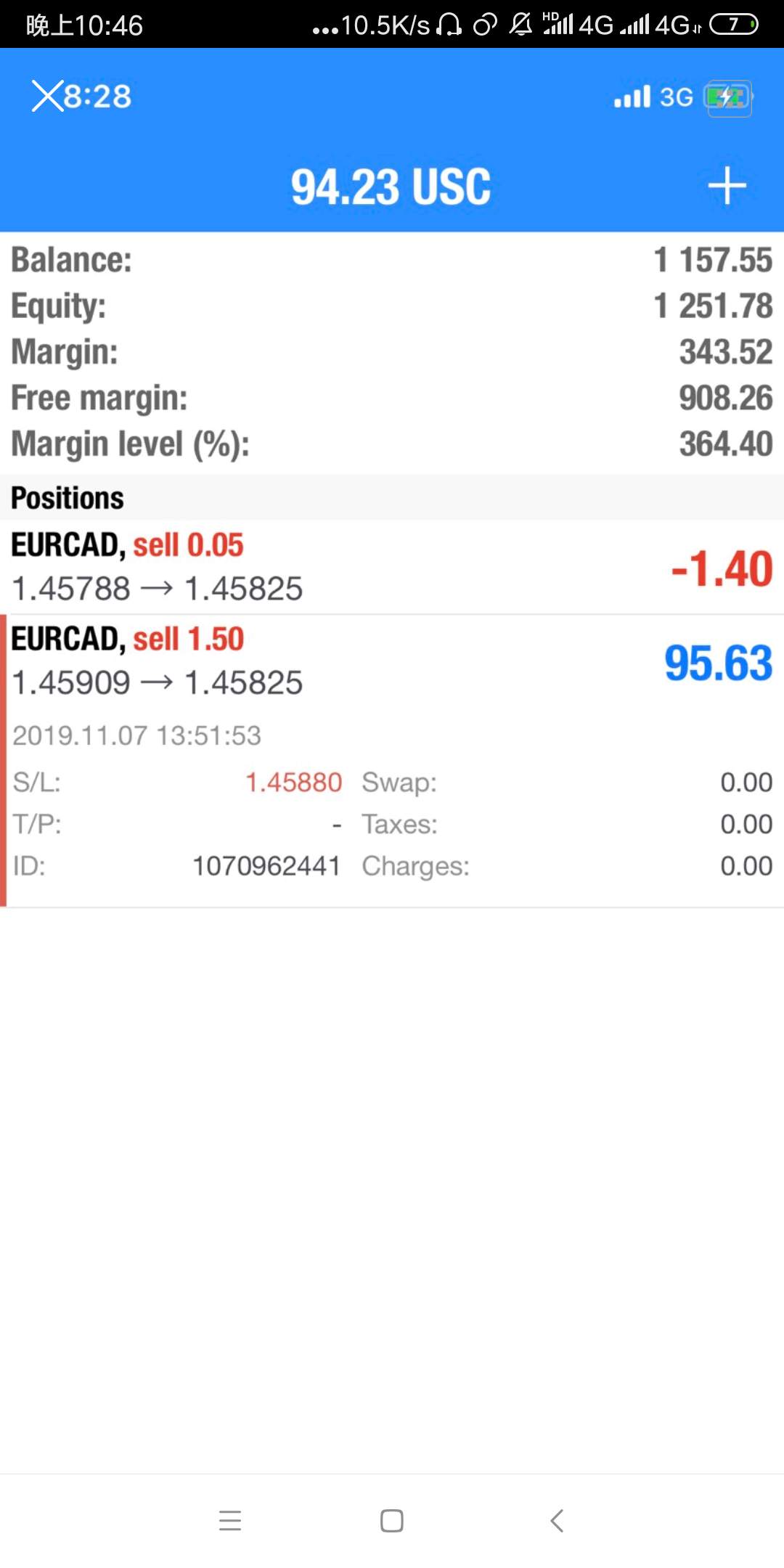The image size is (784, 1568).
Task: Close the image viewer with the X
Action: click(48, 96)
